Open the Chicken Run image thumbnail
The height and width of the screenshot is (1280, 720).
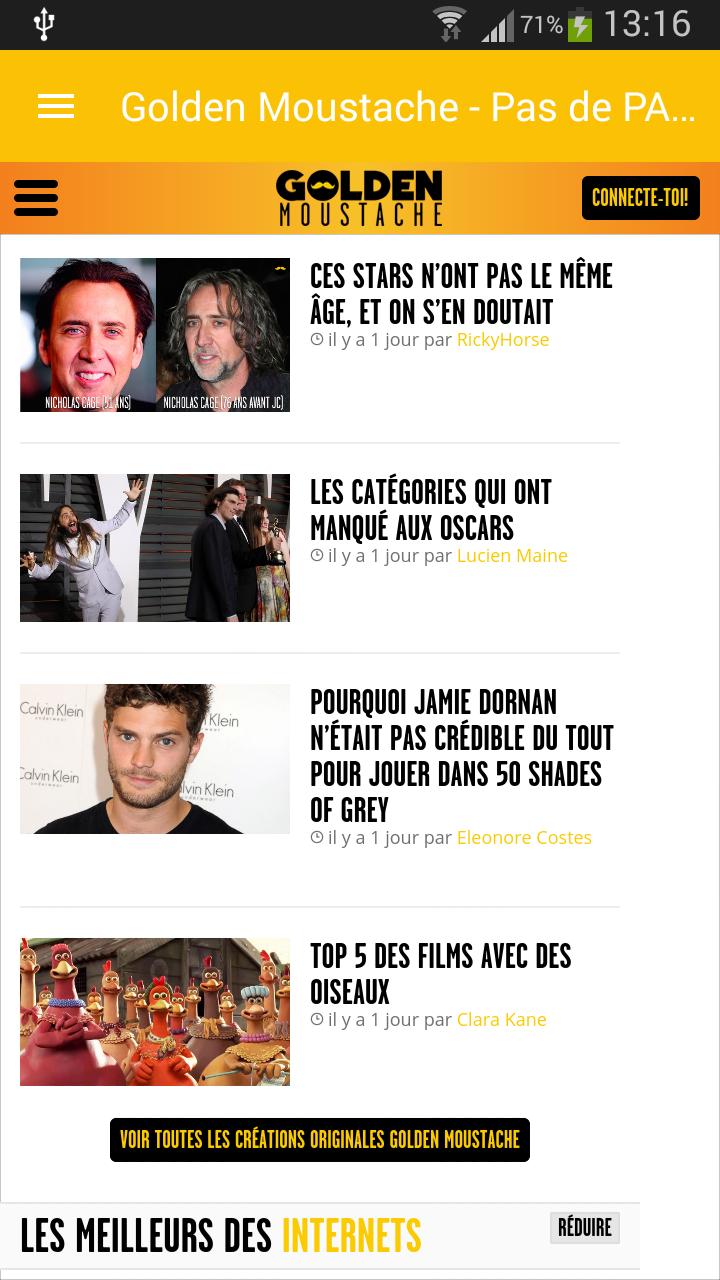[155, 1012]
